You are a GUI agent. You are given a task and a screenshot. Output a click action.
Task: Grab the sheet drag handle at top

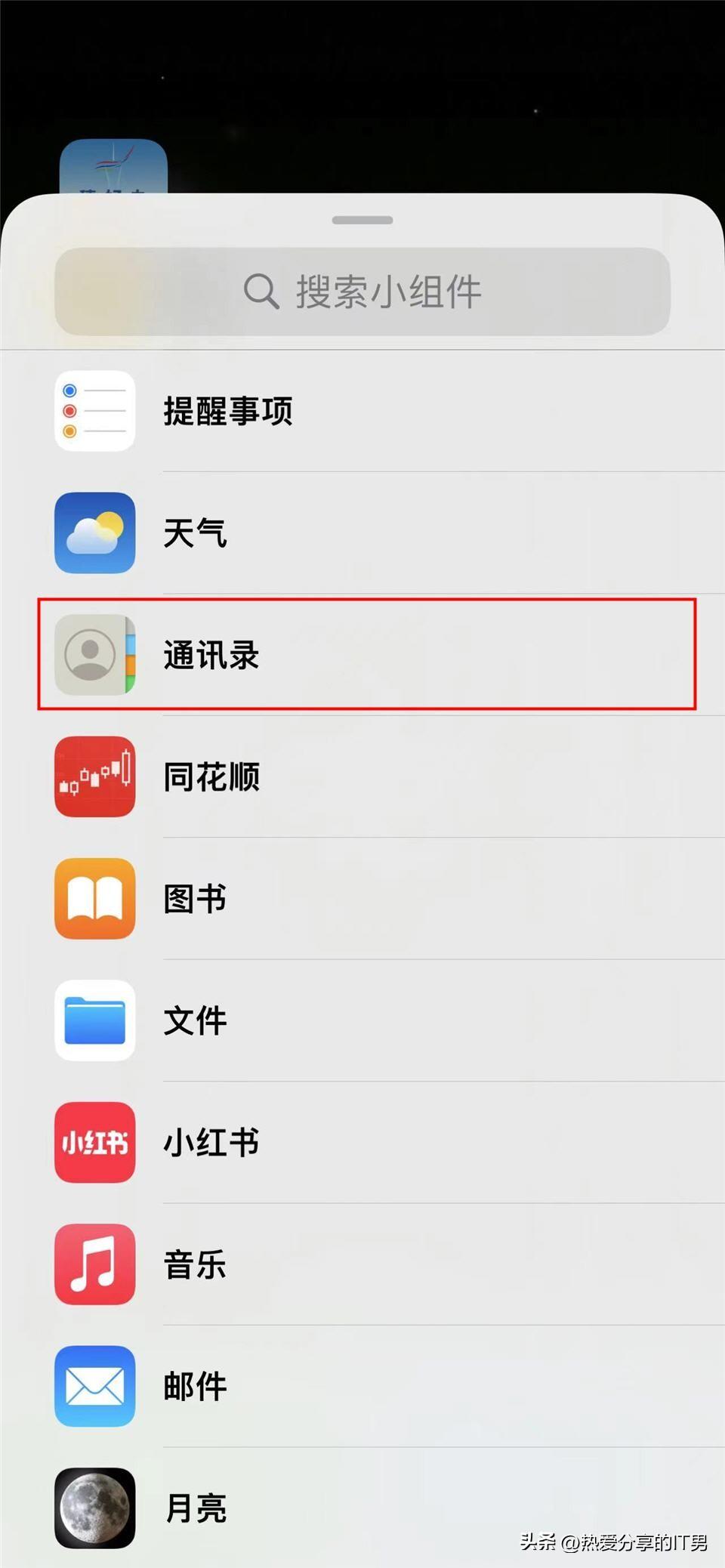(x=362, y=219)
